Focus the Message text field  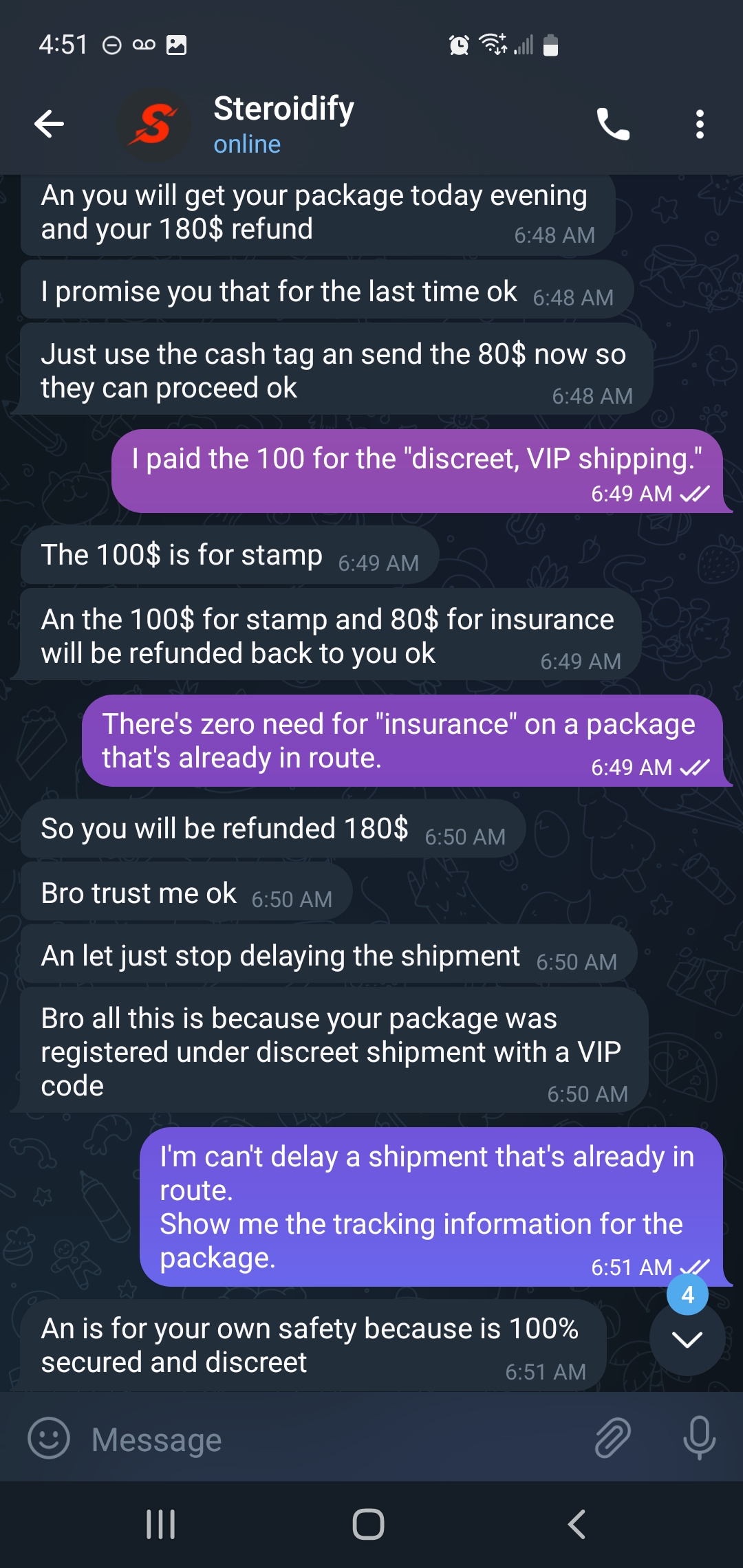point(330,1439)
